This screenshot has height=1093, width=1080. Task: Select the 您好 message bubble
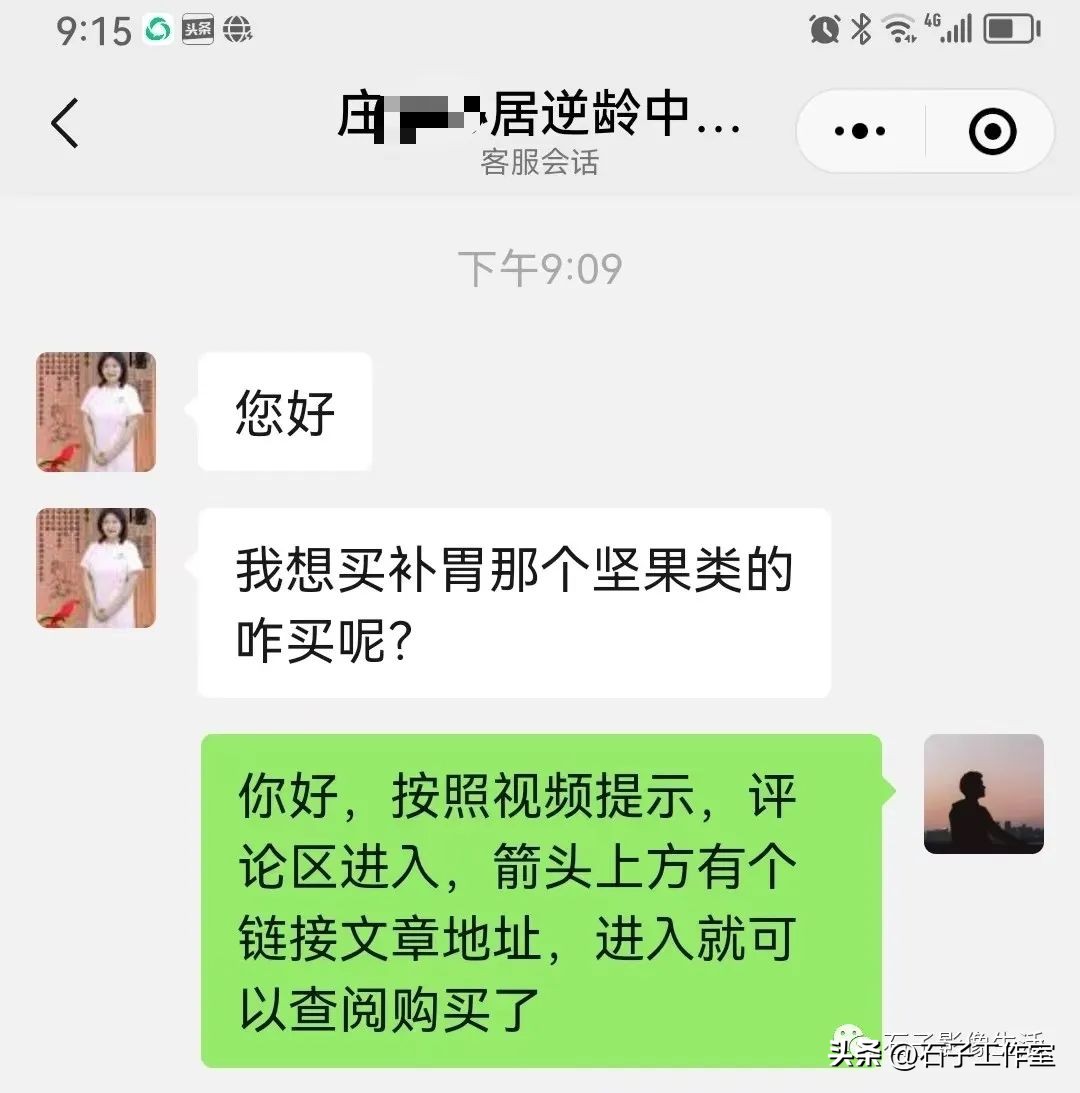click(283, 411)
